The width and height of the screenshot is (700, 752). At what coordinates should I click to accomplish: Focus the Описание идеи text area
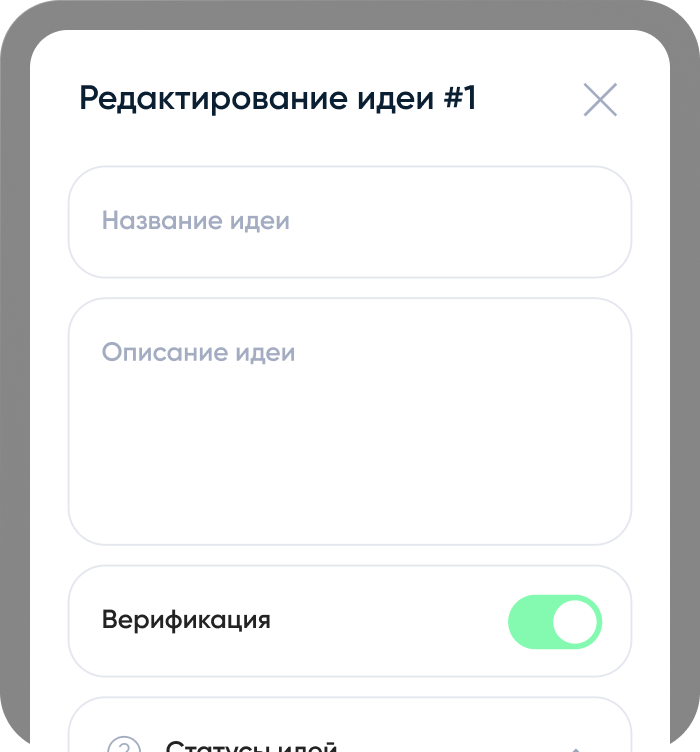pyautogui.click(x=349, y=421)
